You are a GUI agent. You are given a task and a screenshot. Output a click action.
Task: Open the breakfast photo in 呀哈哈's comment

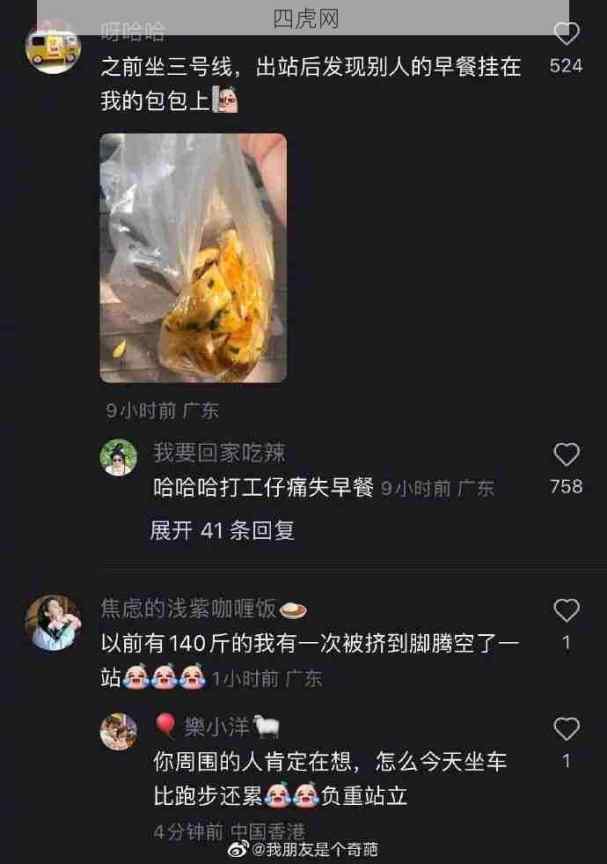193,258
